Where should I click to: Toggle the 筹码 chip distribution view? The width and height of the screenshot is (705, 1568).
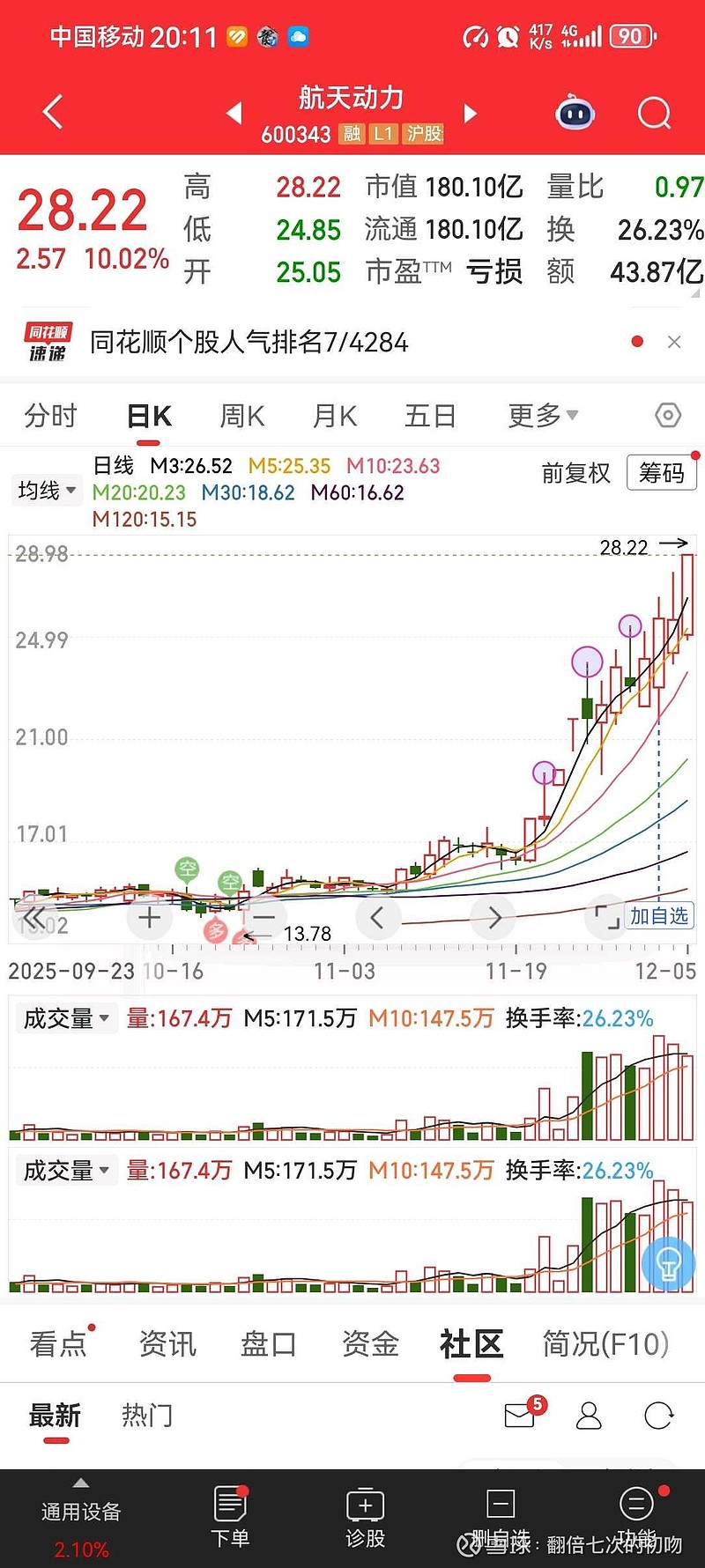[x=661, y=473]
